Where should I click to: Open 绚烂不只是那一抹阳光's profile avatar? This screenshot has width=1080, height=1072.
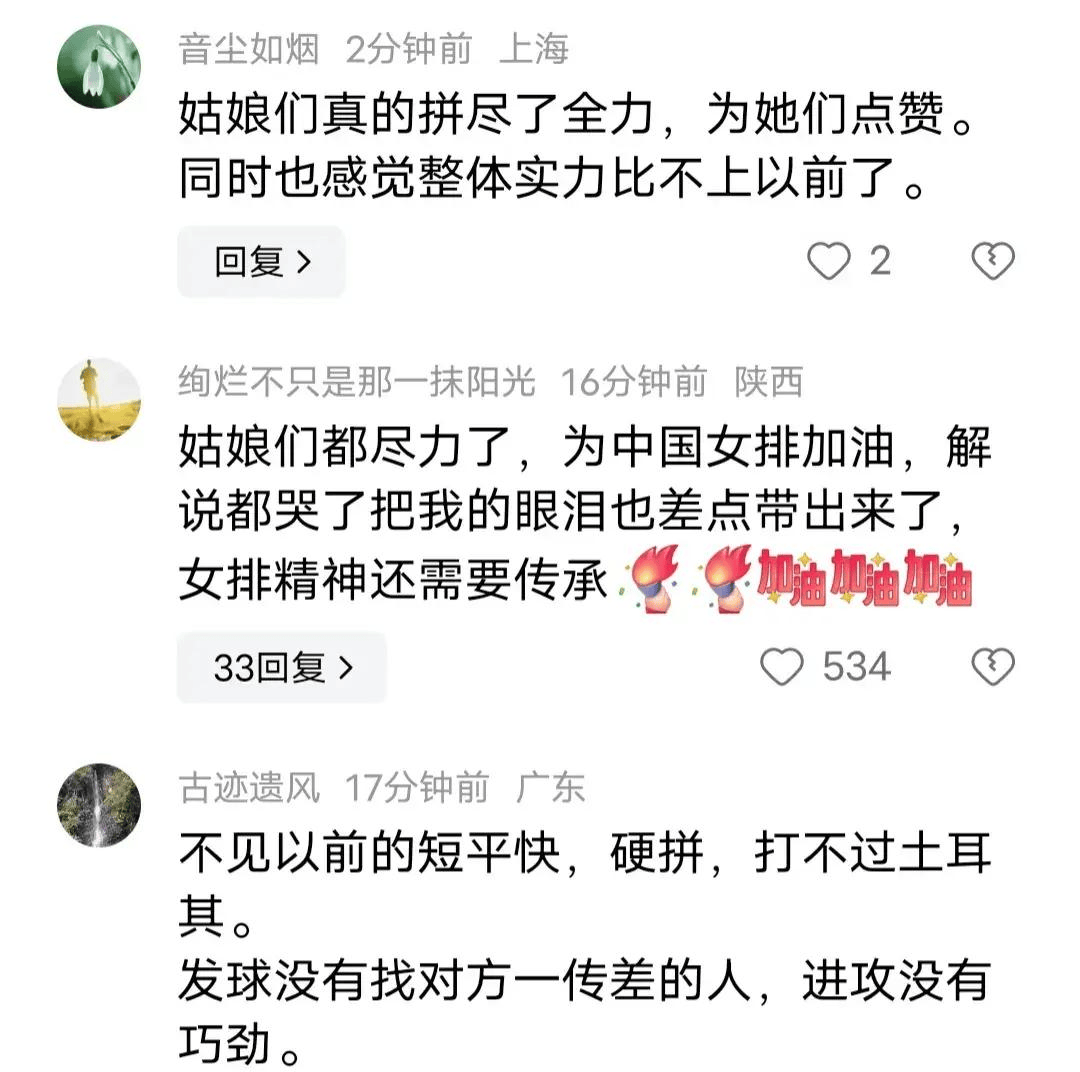tap(98, 399)
